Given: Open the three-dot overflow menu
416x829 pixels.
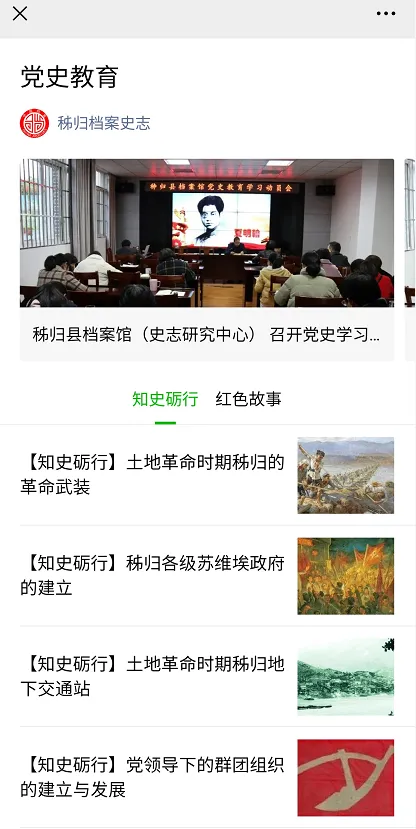Looking at the screenshot, I should coord(386,14).
